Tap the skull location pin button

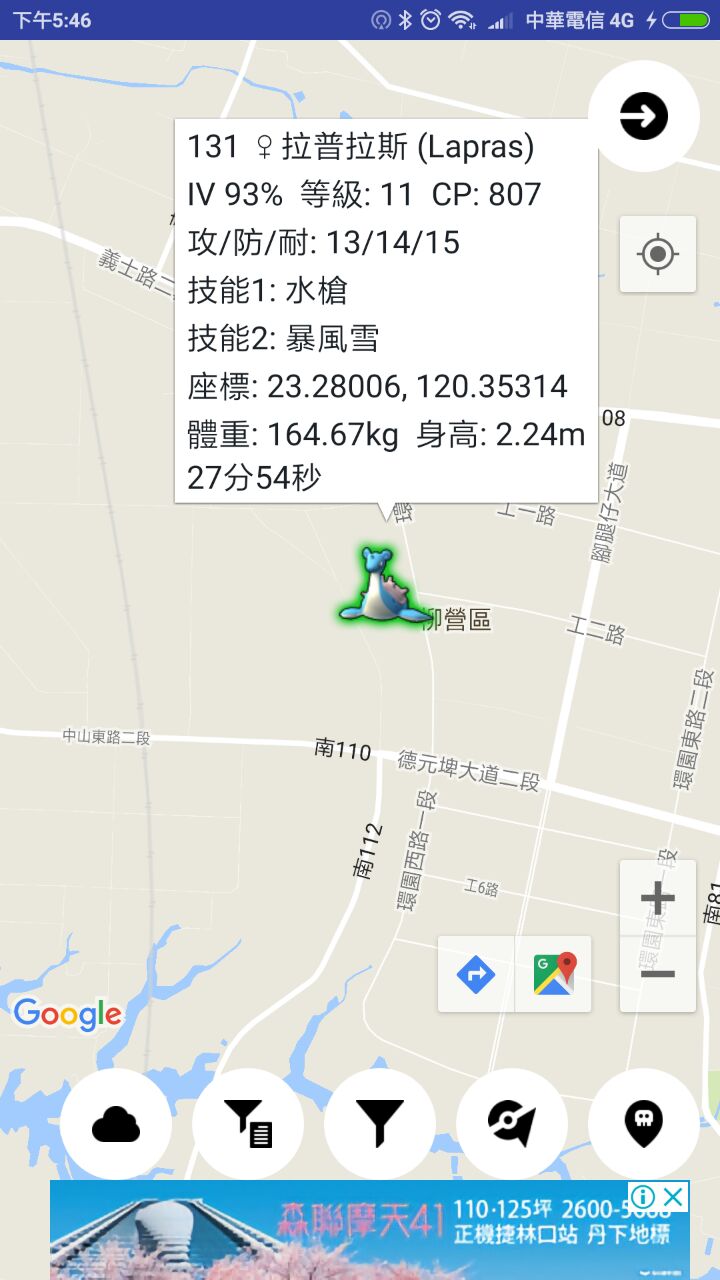pos(643,1125)
